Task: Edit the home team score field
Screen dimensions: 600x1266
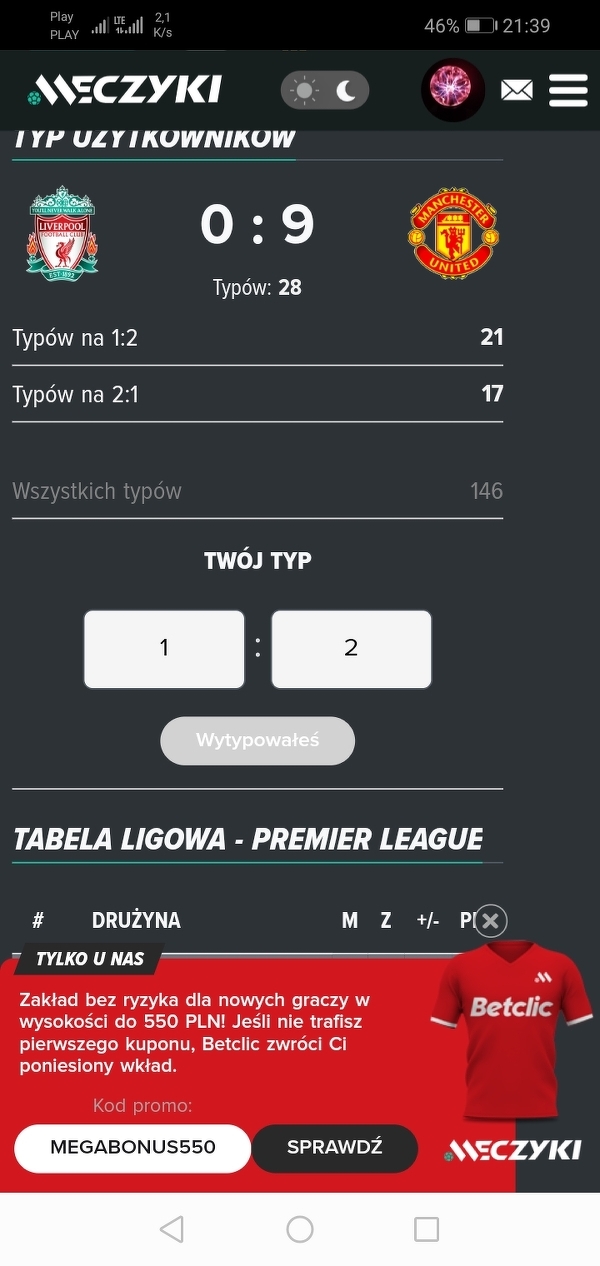Action: coord(164,649)
